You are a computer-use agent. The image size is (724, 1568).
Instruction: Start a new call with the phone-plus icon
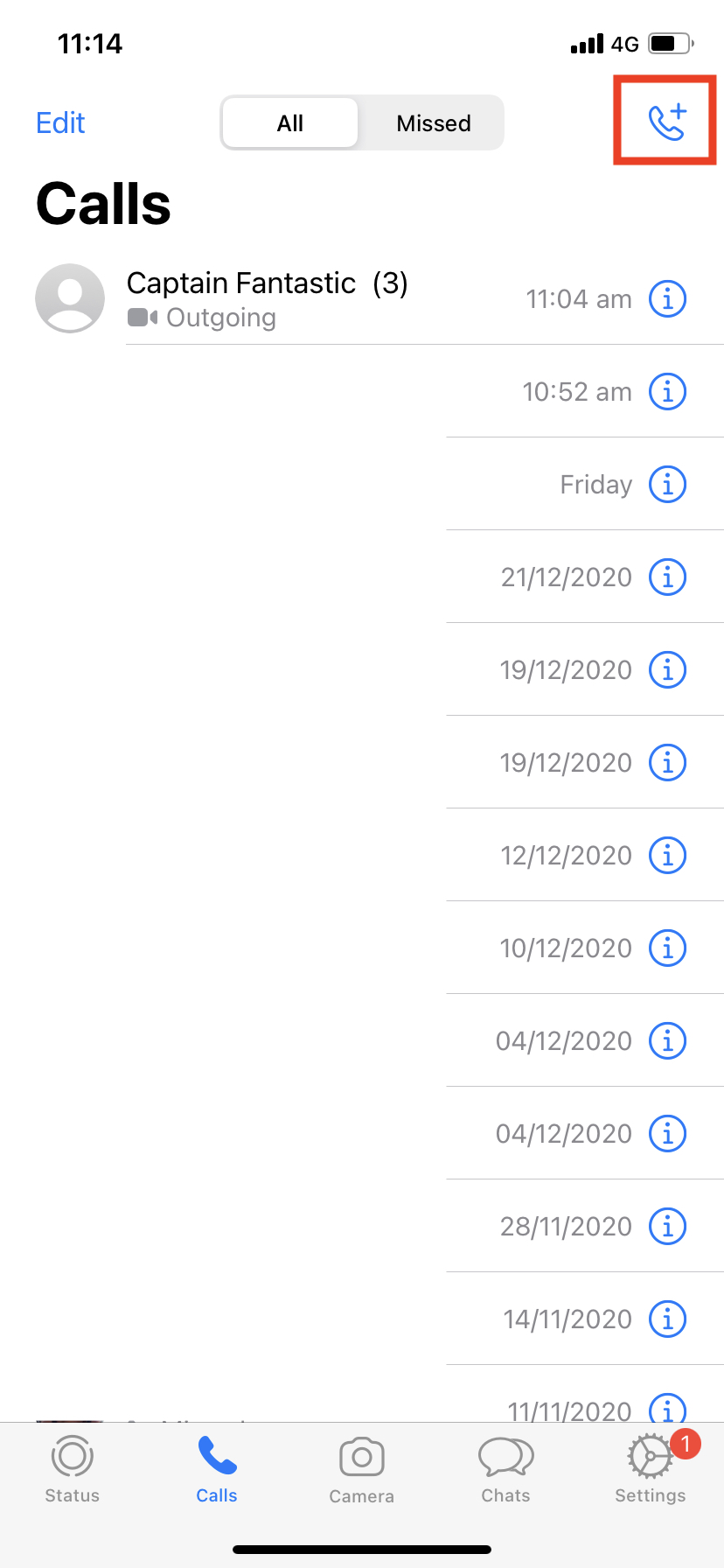click(x=666, y=122)
